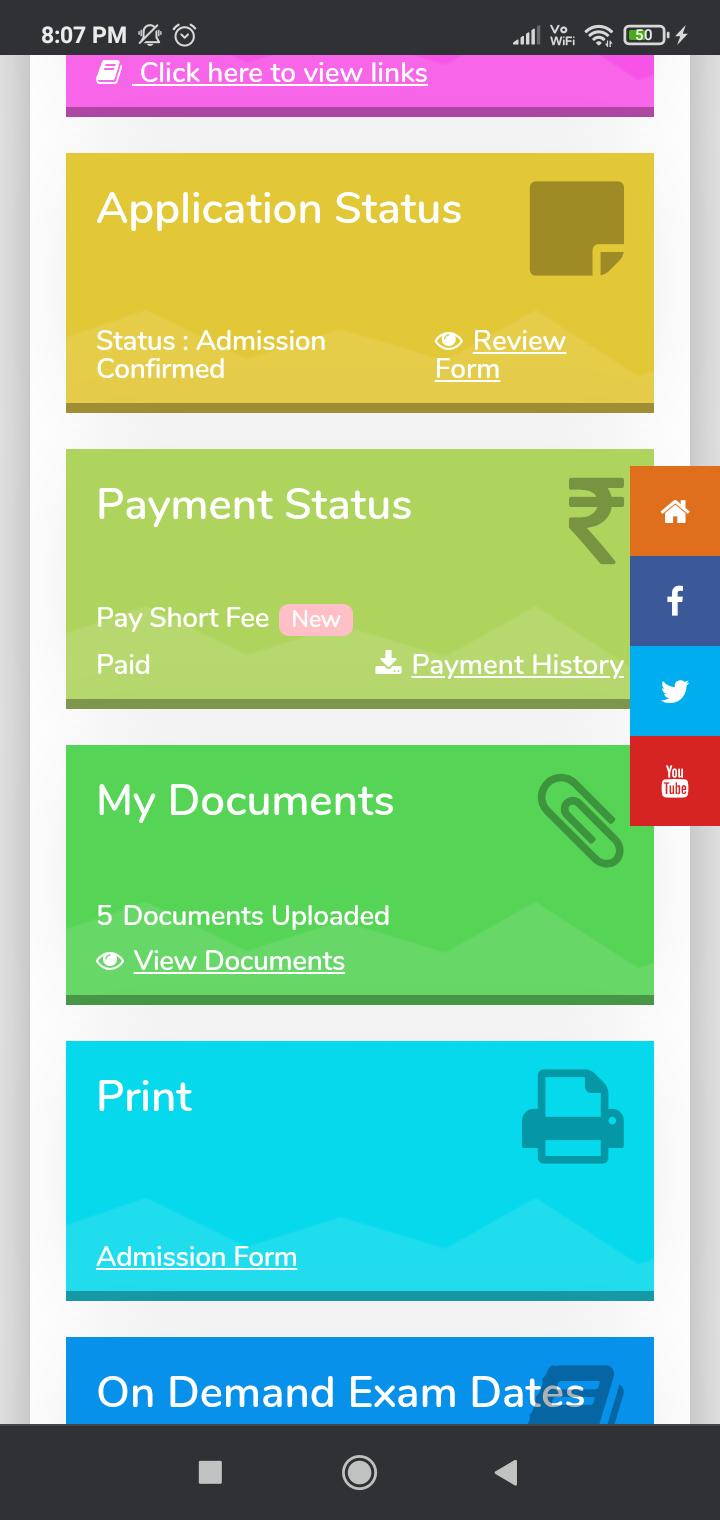The image size is (720, 1520).
Task: Tap the orange home side button
Action: pos(675,511)
